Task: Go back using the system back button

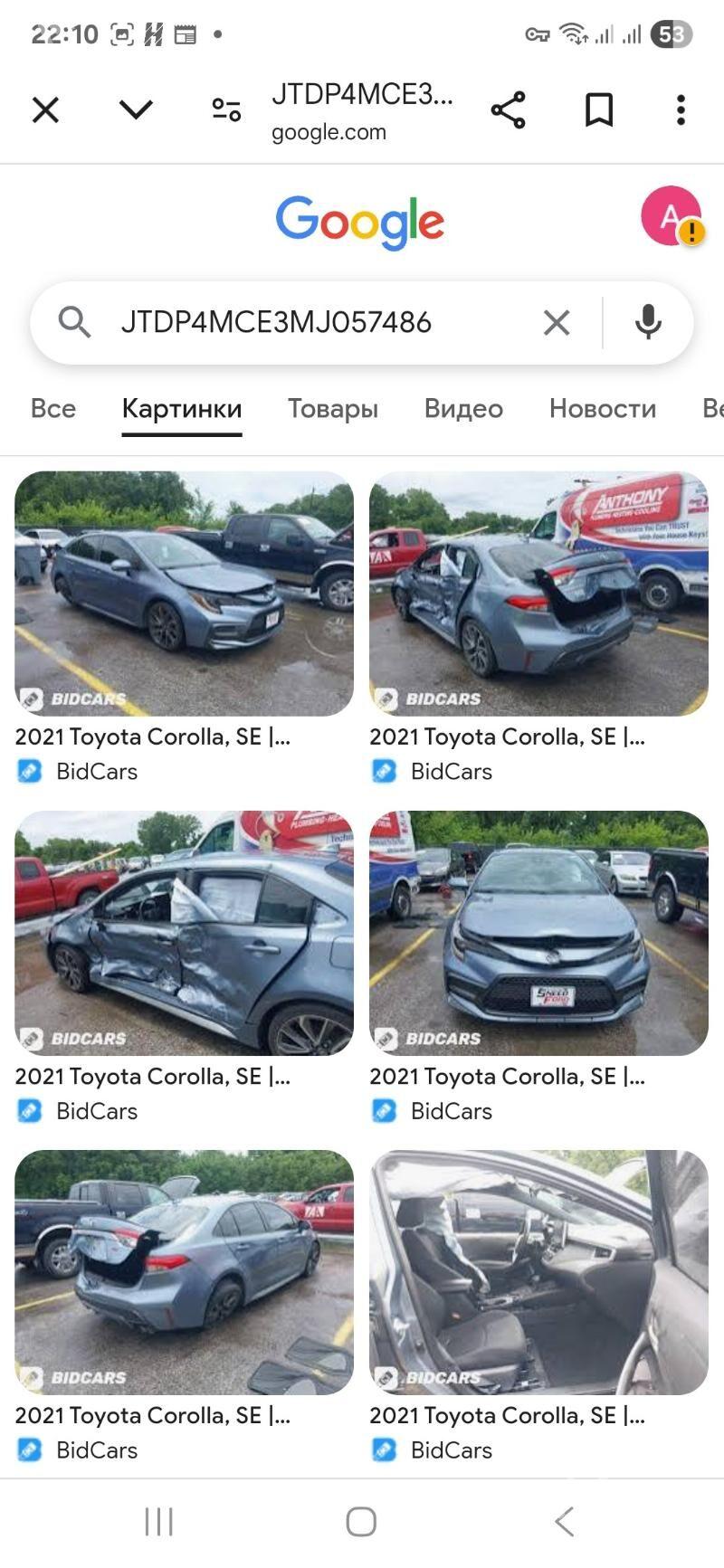Action: coord(564,1522)
